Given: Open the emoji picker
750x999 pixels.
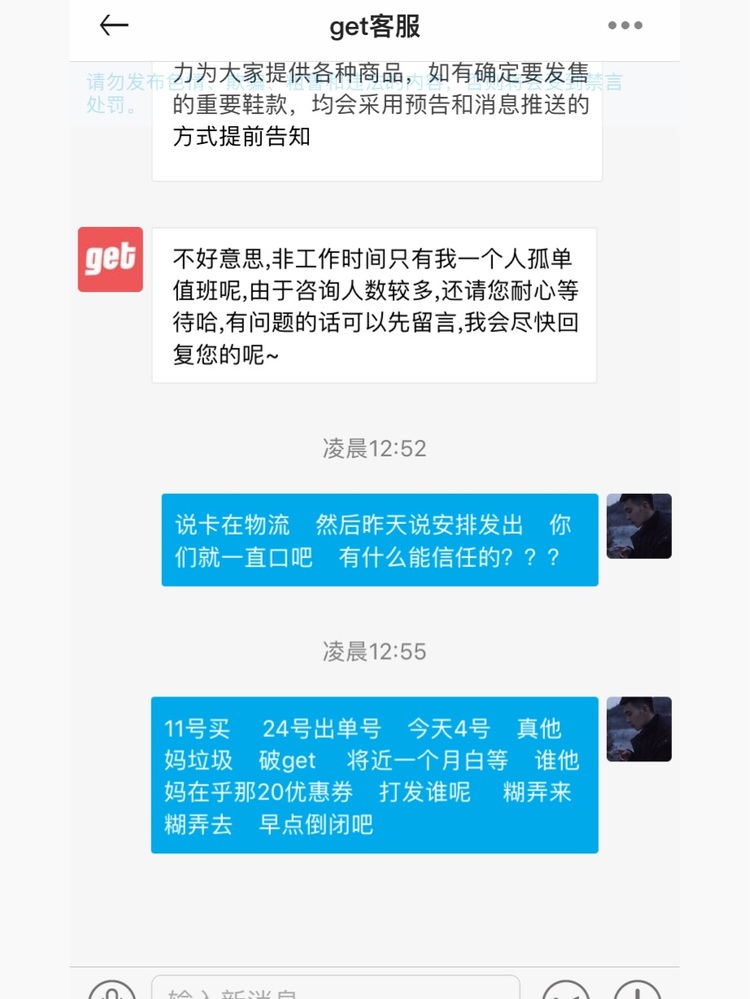Looking at the screenshot, I should 566,990.
